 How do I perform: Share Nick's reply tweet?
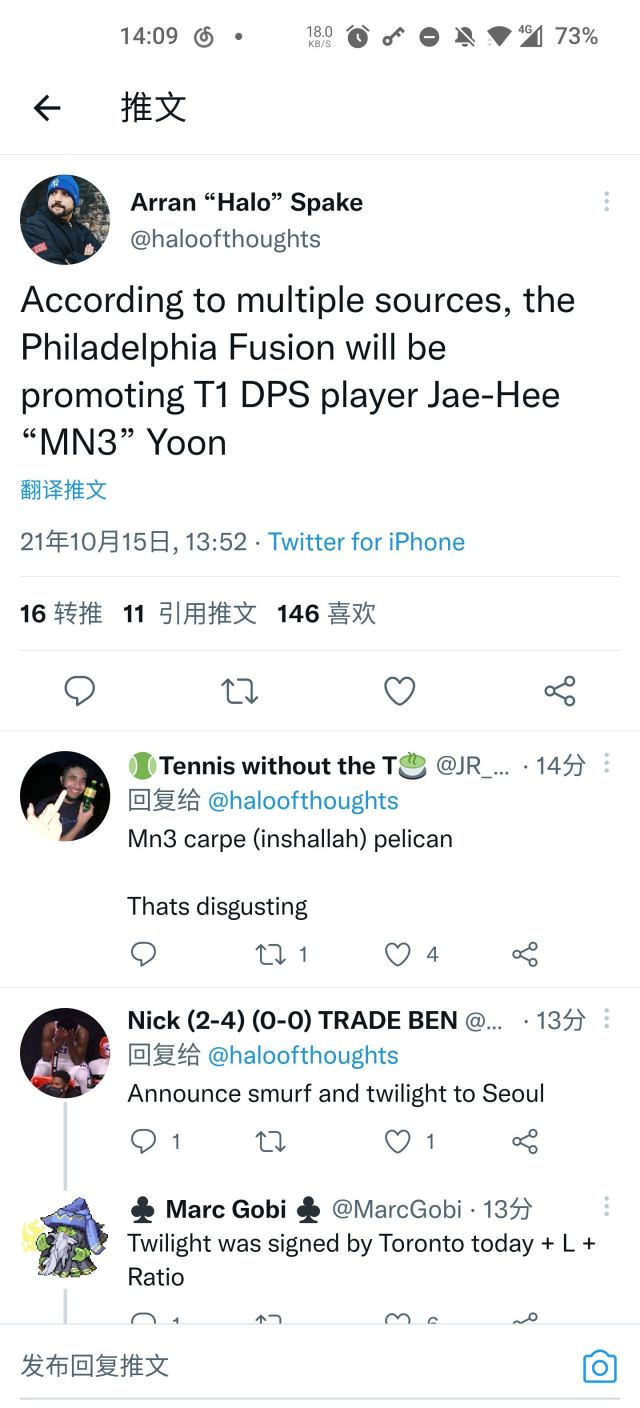point(525,1141)
